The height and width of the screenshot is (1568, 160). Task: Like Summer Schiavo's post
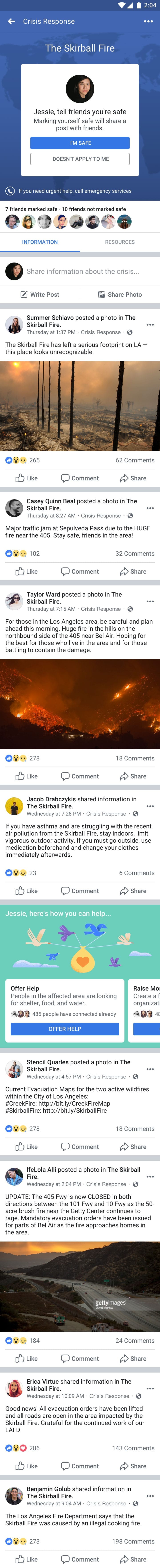click(27, 478)
